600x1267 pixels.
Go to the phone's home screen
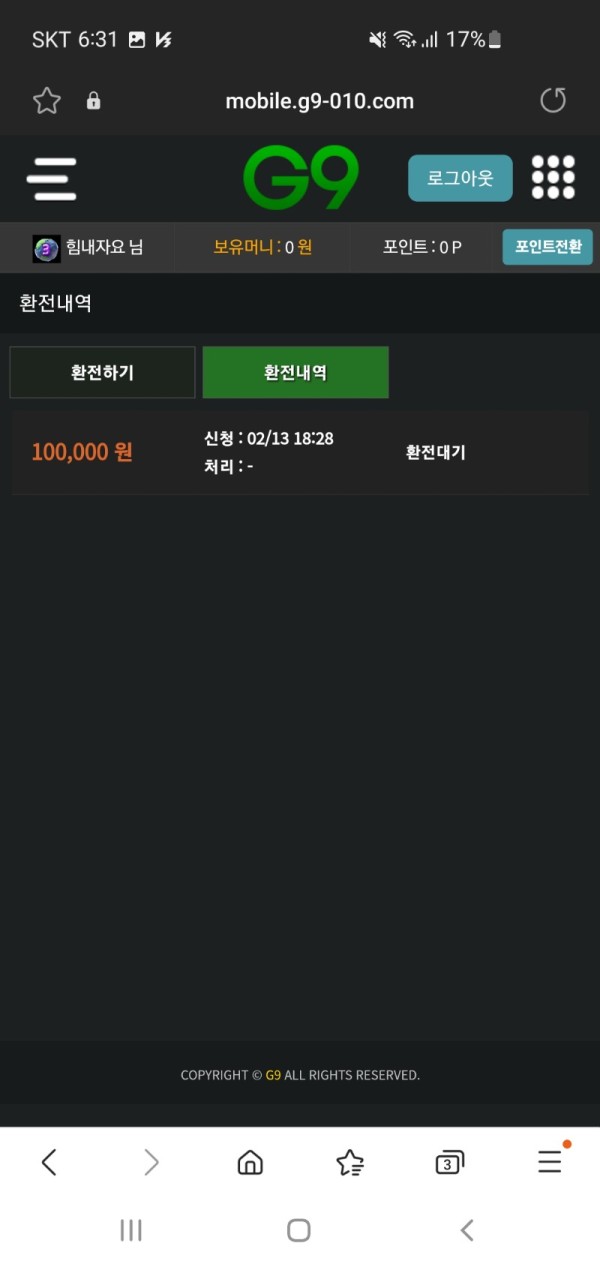(298, 1230)
